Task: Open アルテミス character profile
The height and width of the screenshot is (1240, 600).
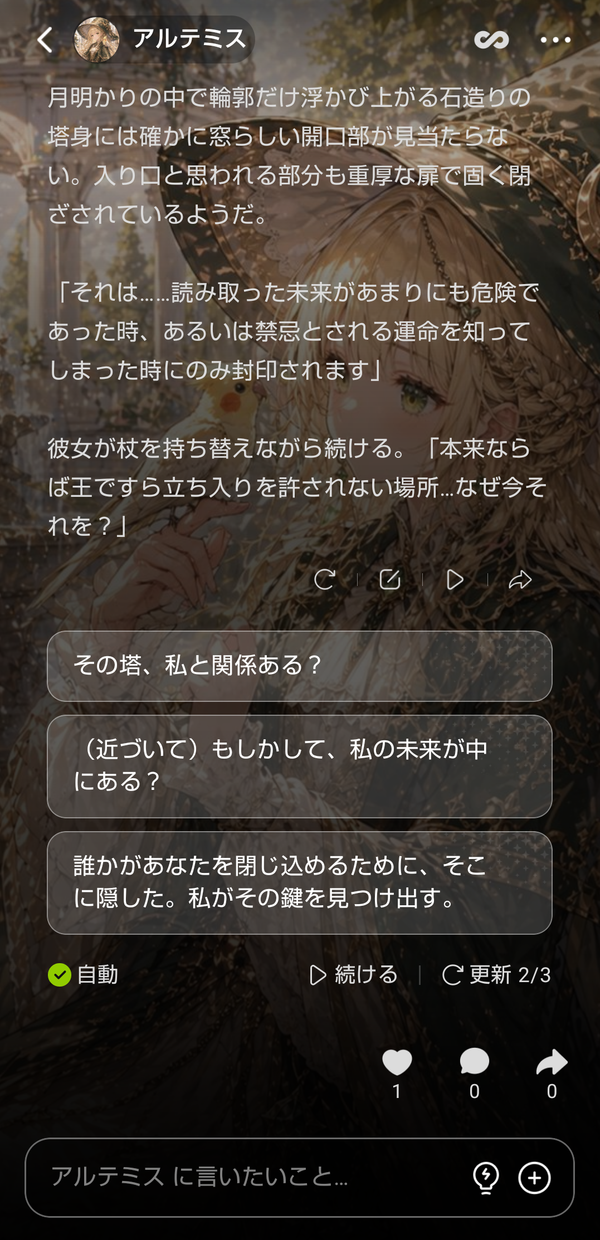Action: pyautogui.click(x=162, y=40)
